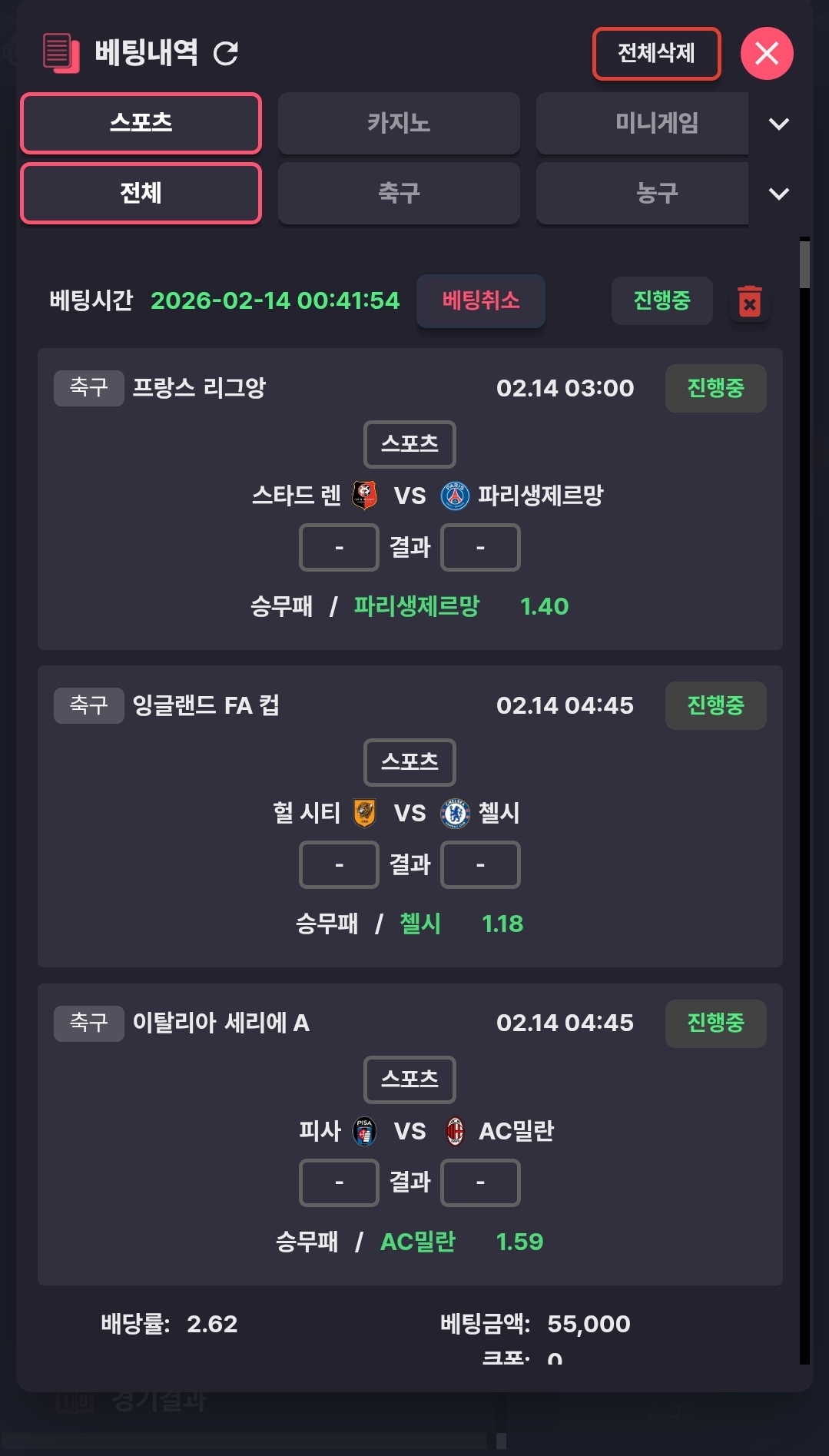
Task: Tap the 전체삭제 button
Action: [x=656, y=54]
